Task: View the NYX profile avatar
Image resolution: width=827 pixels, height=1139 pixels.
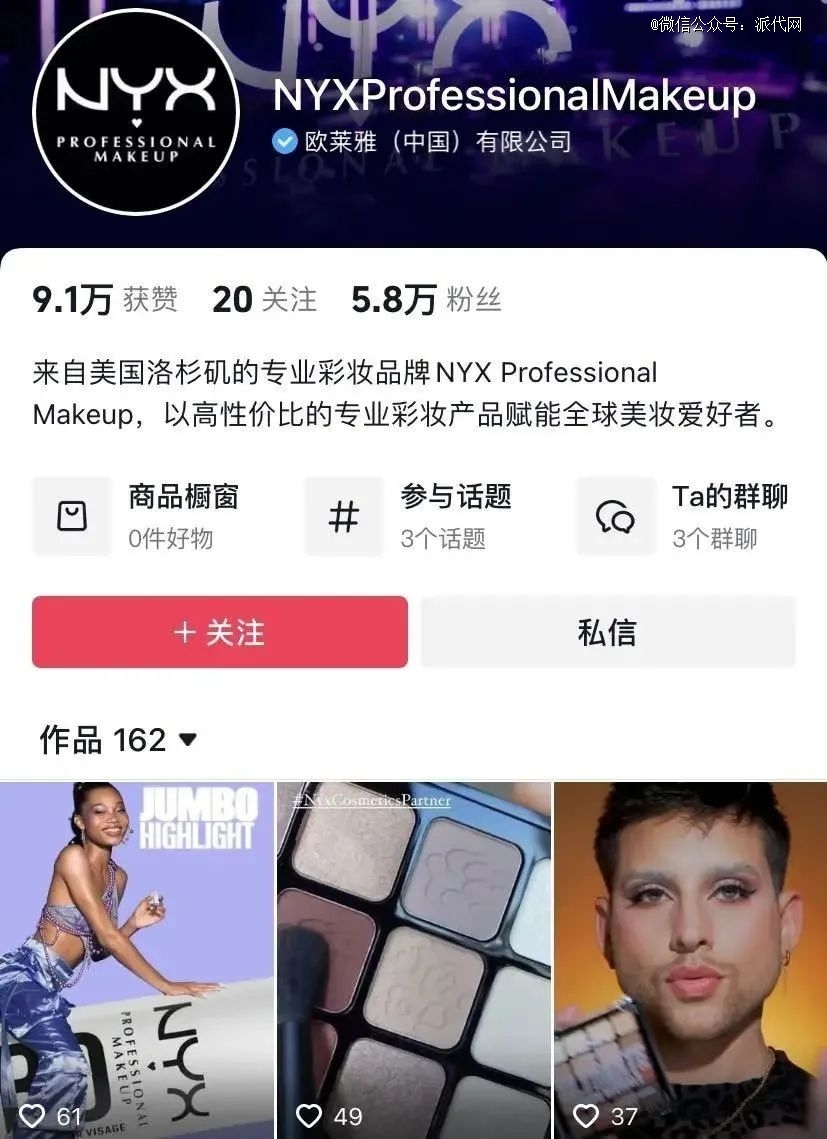Action: tap(136, 110)
